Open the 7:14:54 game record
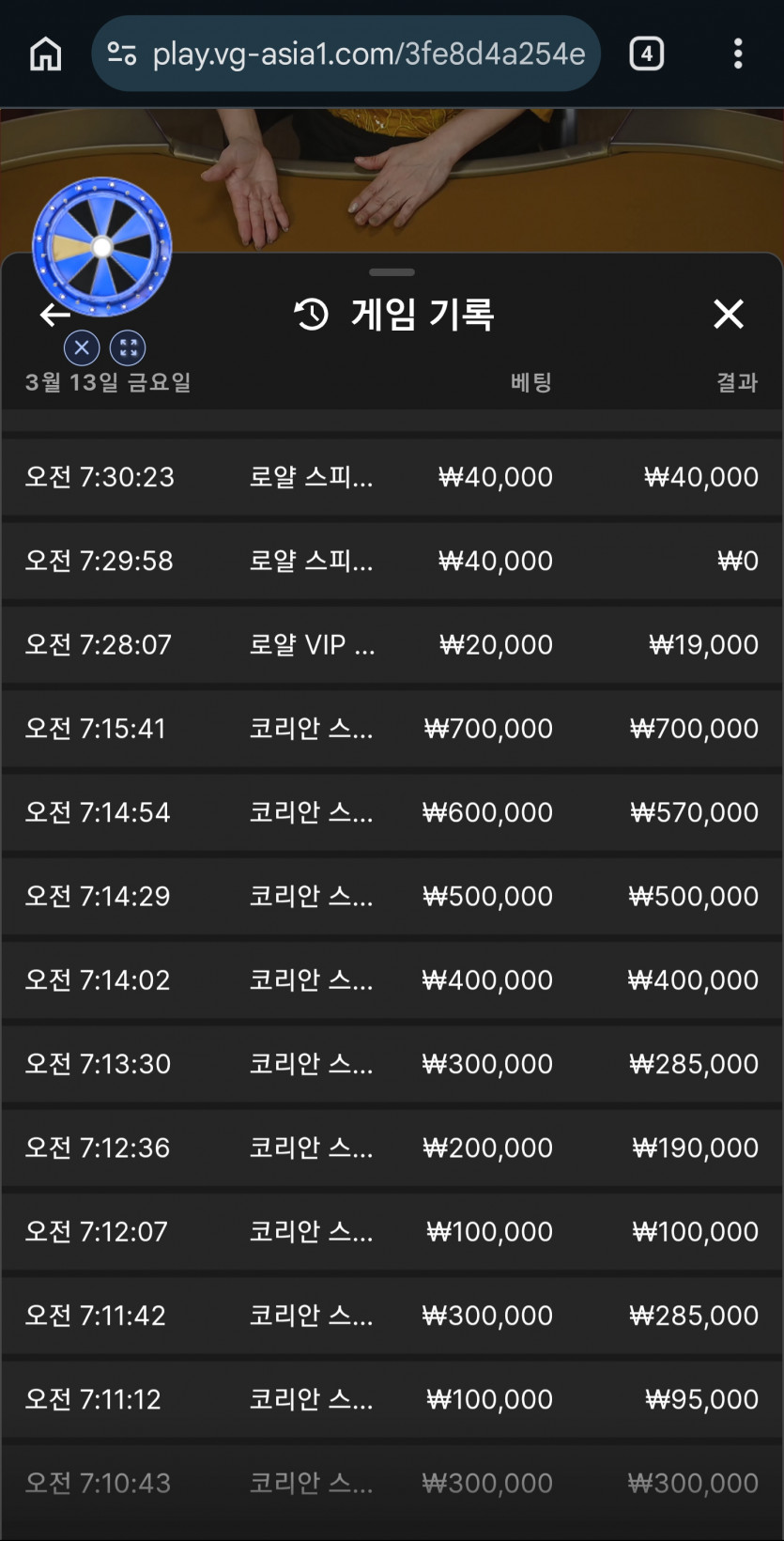Viewport: 784px width, 1541px height. click(x=392, y=812)
